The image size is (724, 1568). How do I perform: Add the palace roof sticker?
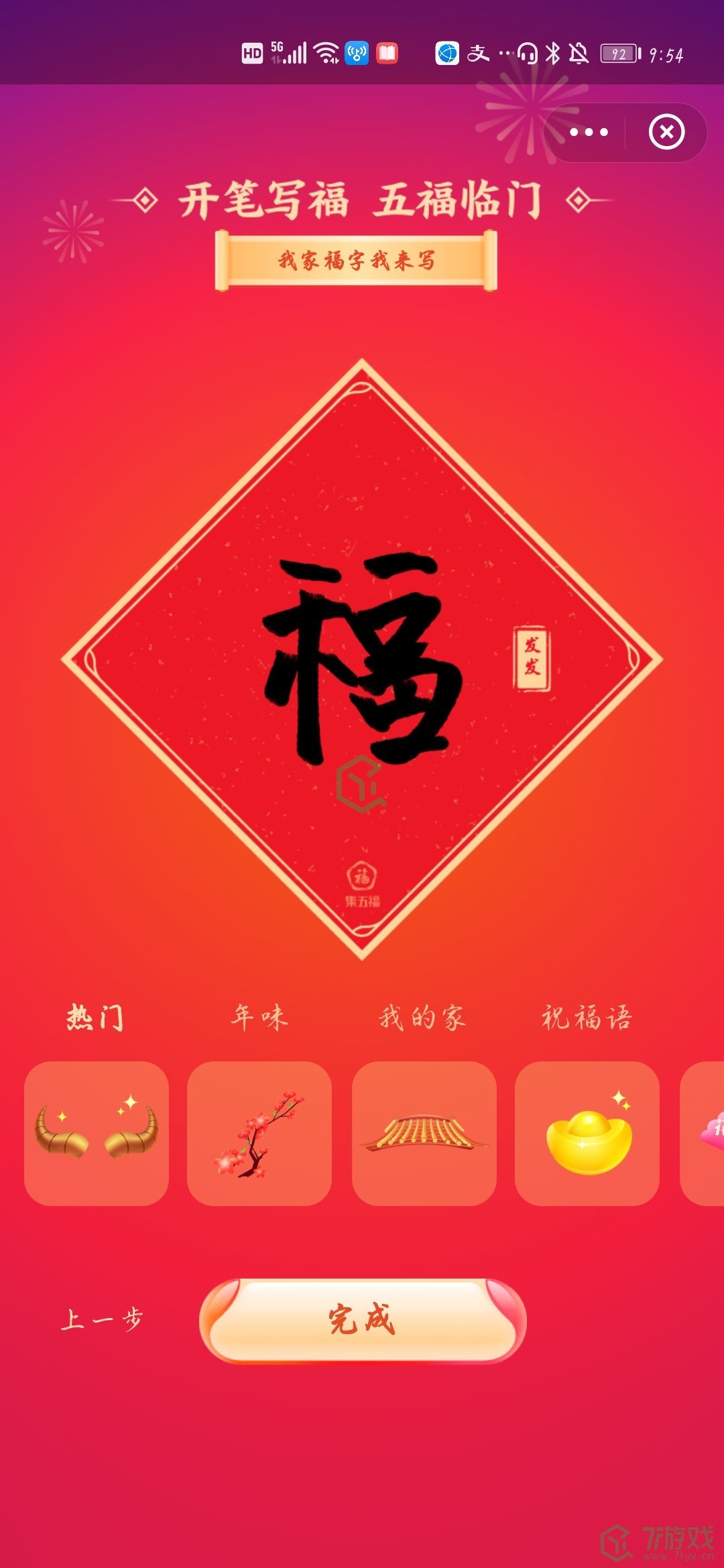click(x=424, y=1133)
